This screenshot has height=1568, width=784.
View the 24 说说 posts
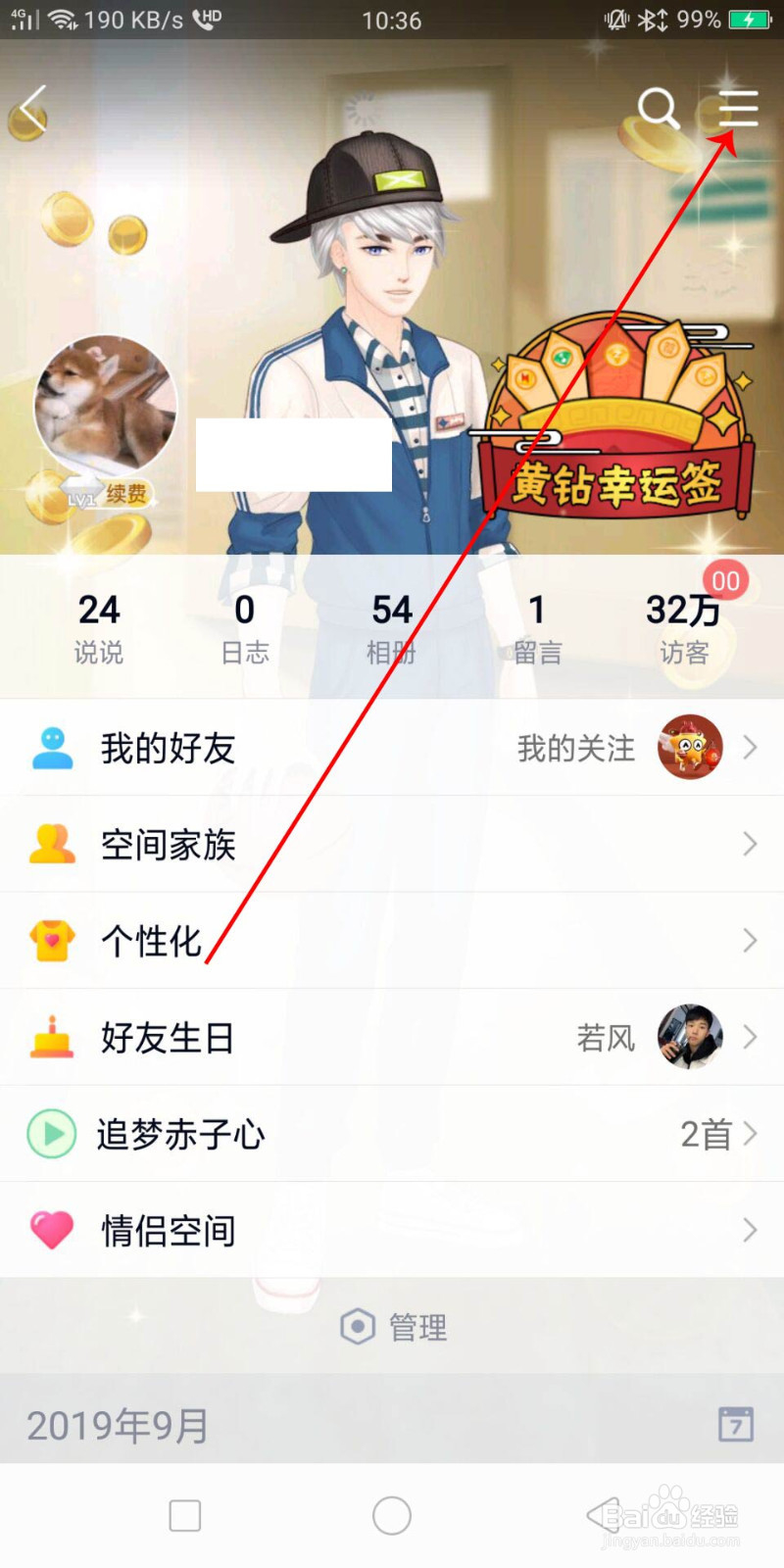point(98,627)
